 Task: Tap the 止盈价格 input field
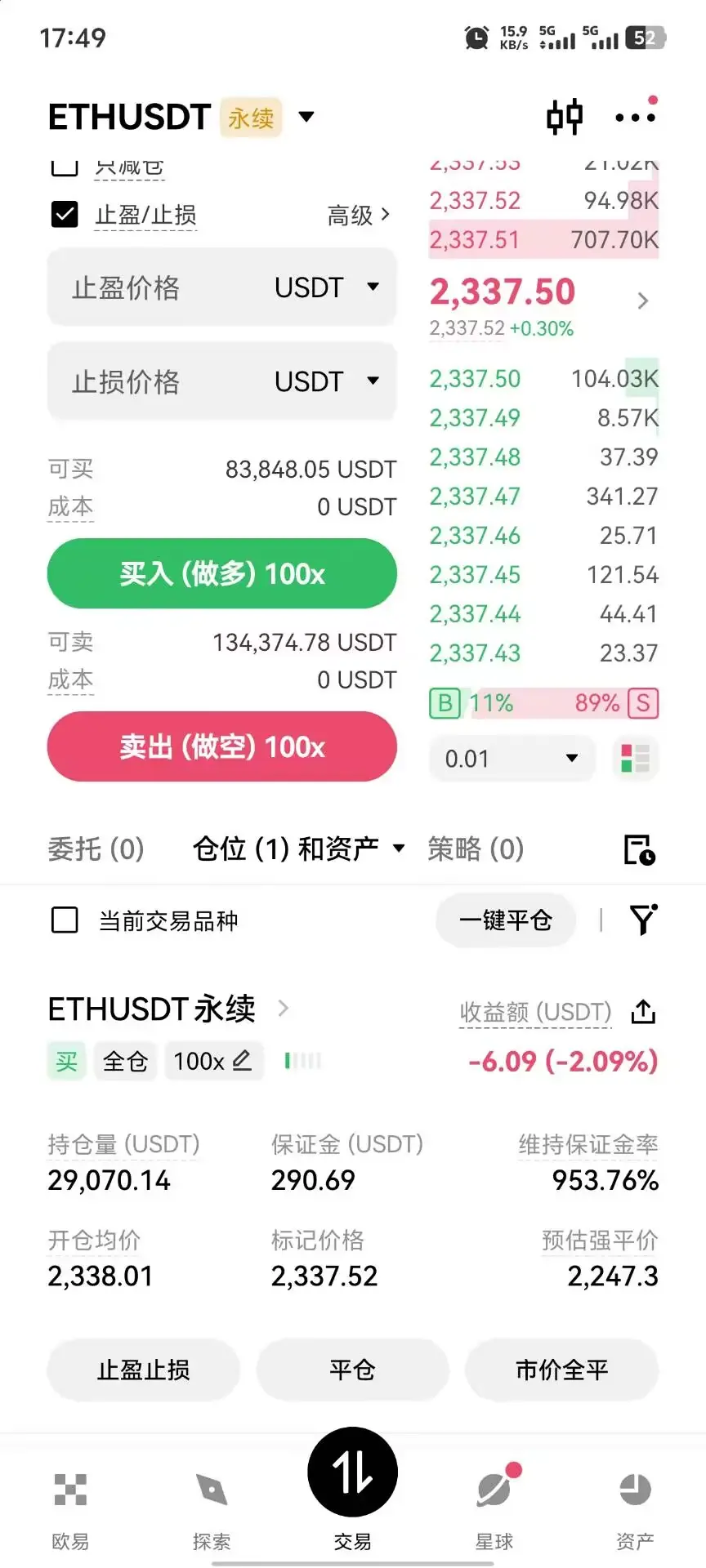221,287
